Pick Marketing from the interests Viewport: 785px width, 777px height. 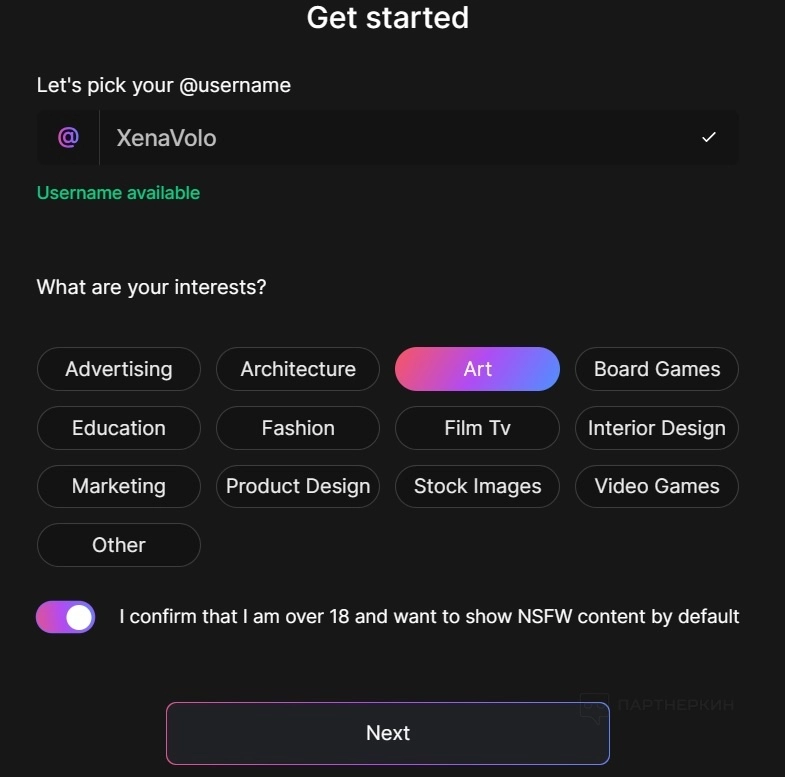point(119,487)
